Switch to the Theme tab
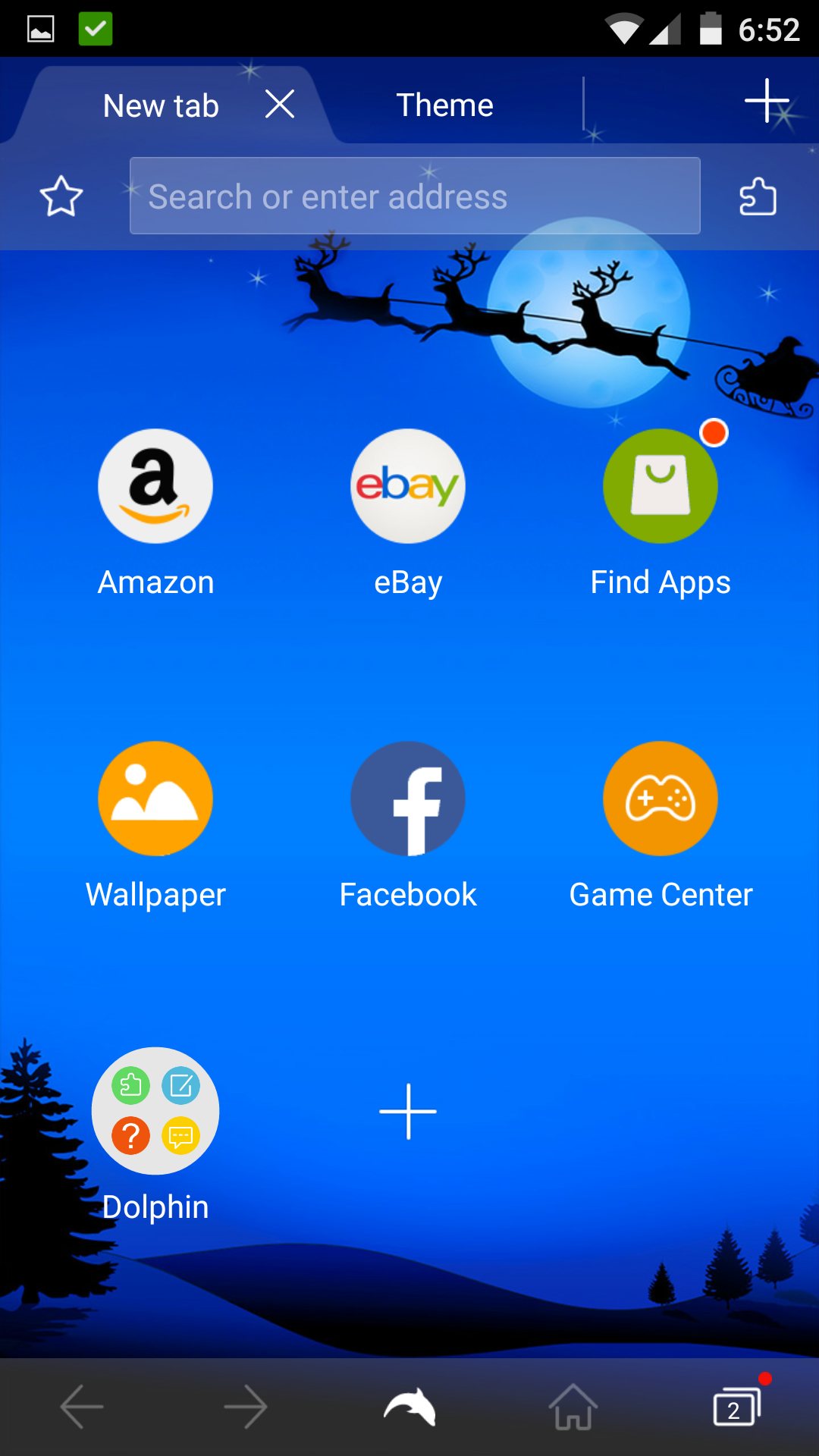819x1456 pixels. point(445,105)
